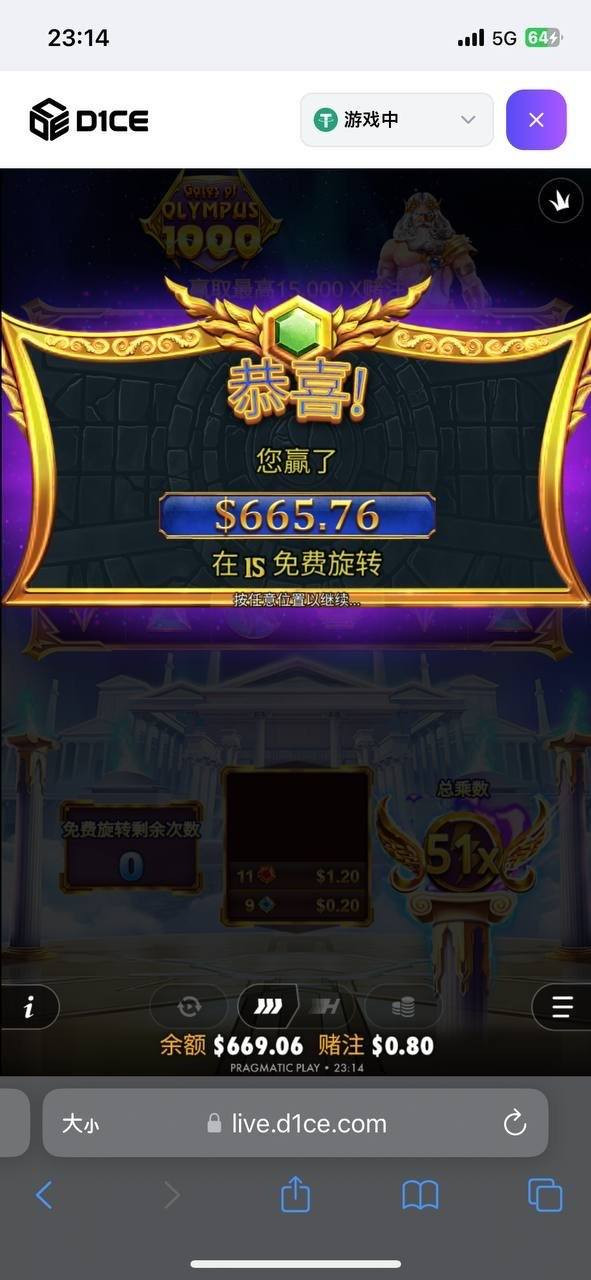Open the bet coins settings
This screenshot has width=591, height=1280.
404,1007
